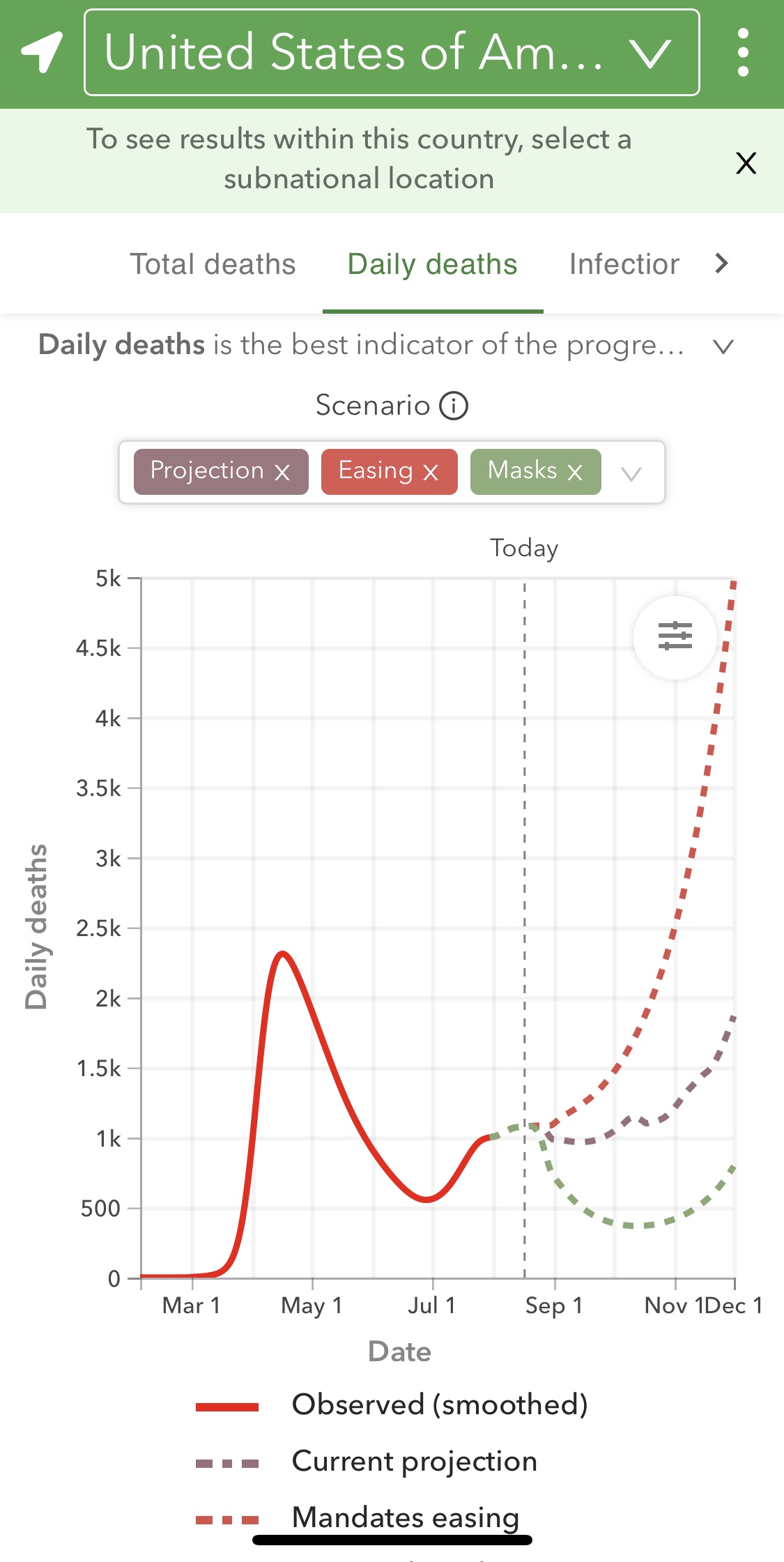
Task: Remove the Projection scenario chip
Action: click(282, 473)
